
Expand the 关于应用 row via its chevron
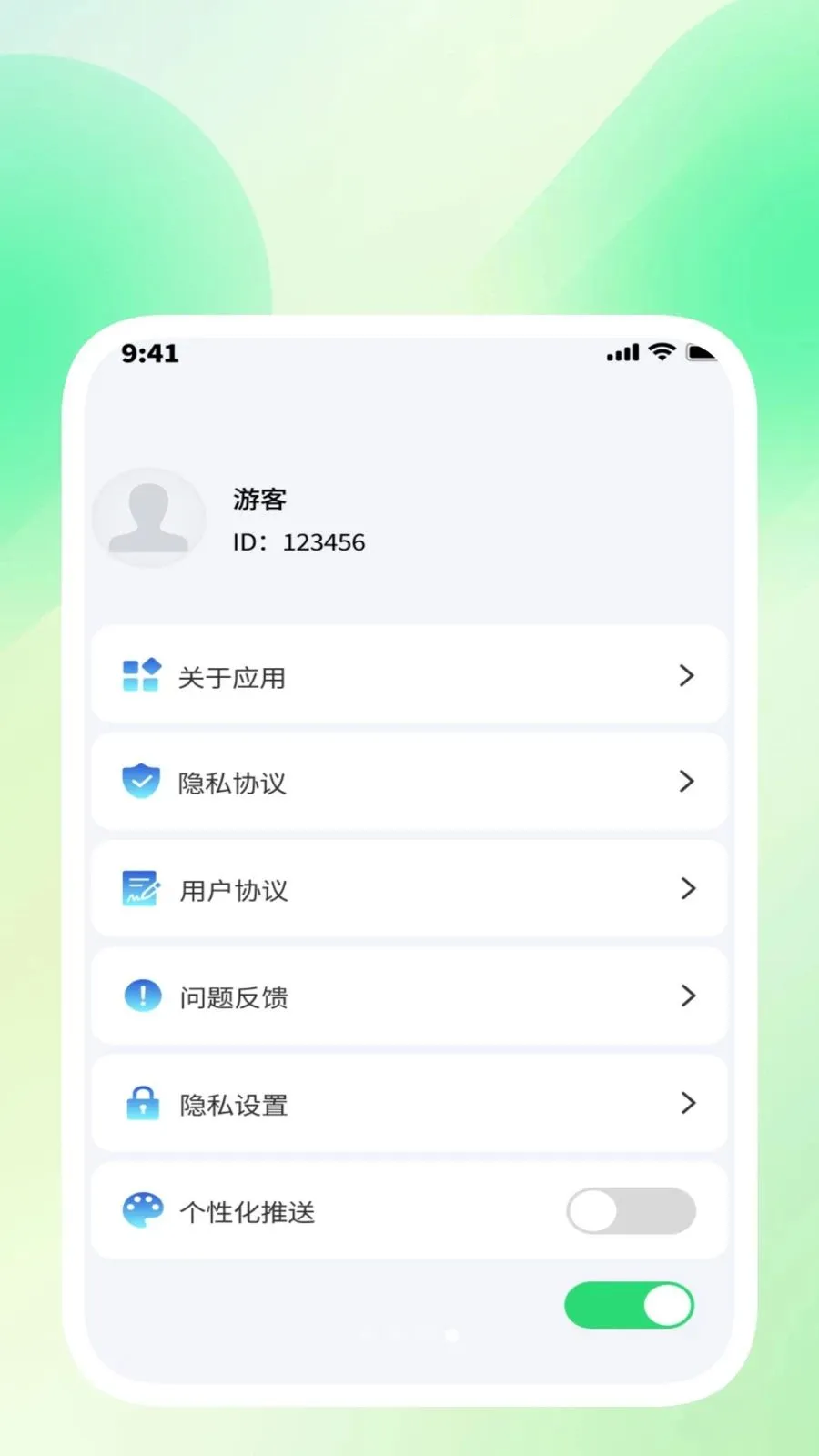[685, 675]
